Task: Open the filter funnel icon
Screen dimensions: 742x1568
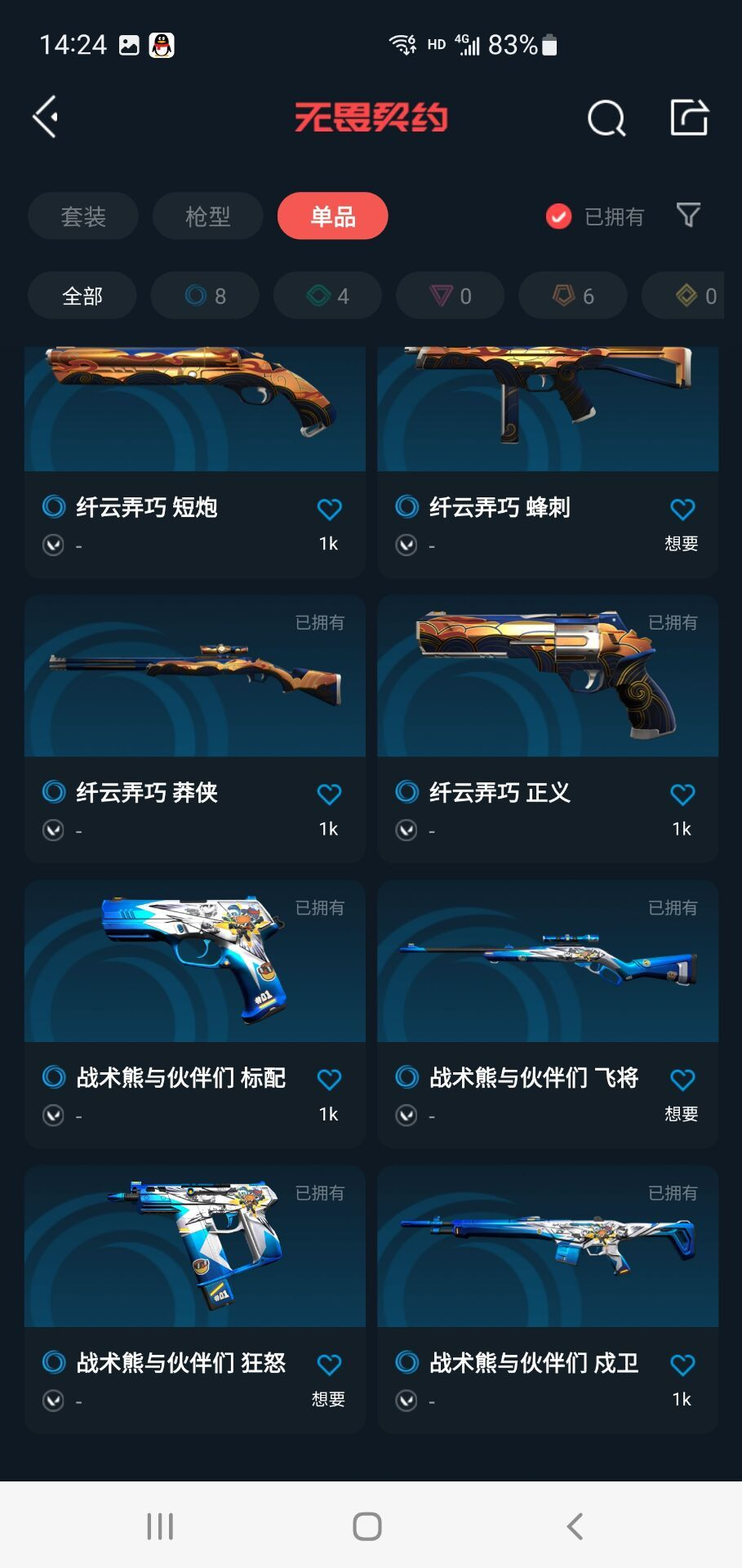Action: [x=688, y=215]
